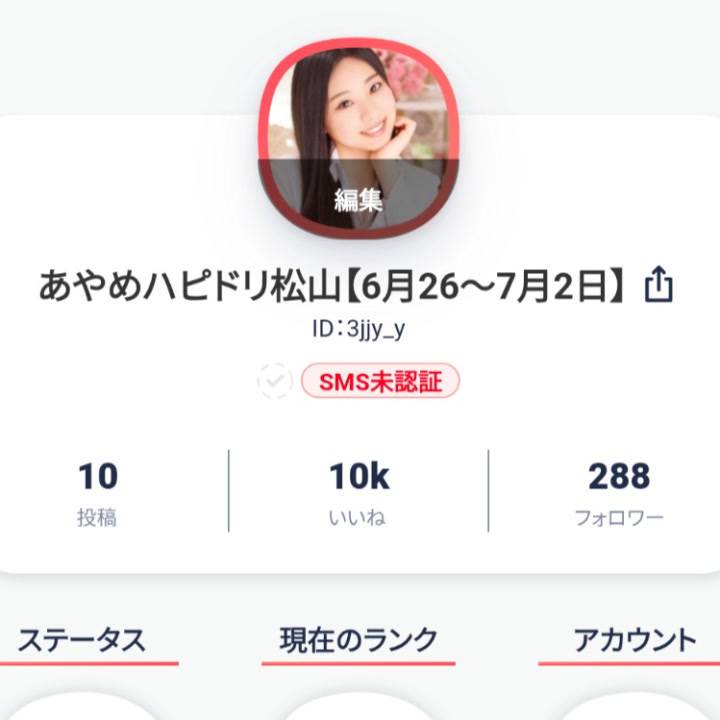720x720 pixels.
Task: Edit the profile picture
Action: tap(359, 198)
